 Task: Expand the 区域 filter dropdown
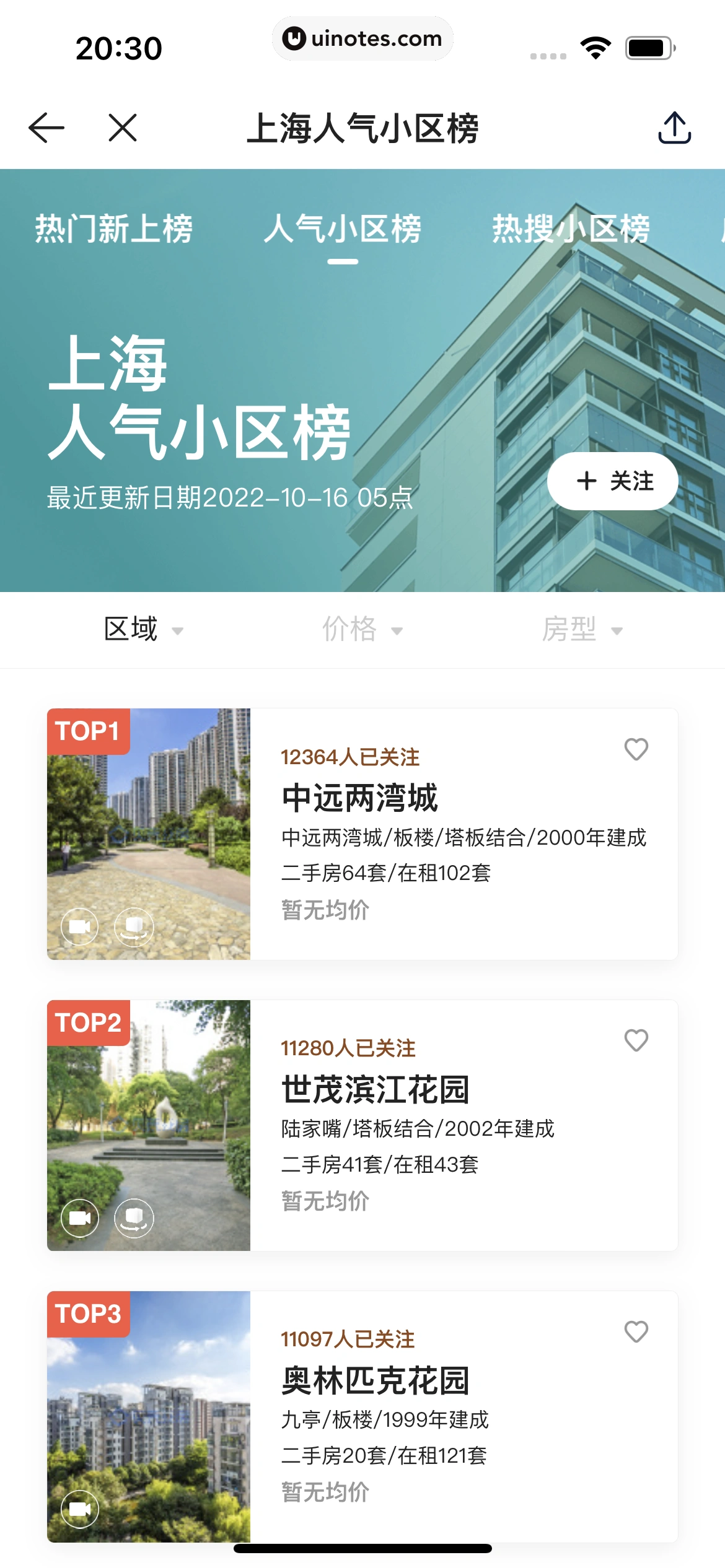coord(143,629)
